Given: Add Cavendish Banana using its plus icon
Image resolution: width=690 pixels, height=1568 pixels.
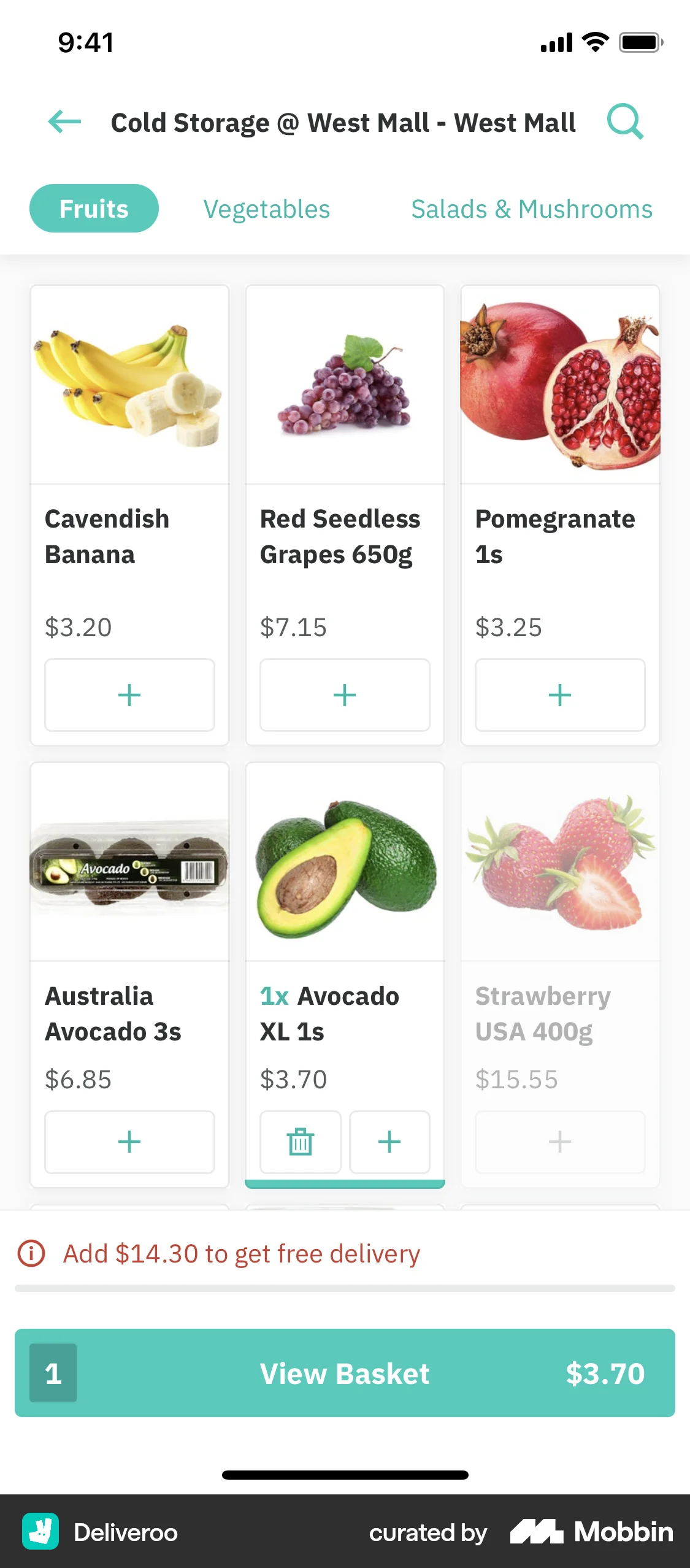Looking at the screenshot, I should [129, 694].
